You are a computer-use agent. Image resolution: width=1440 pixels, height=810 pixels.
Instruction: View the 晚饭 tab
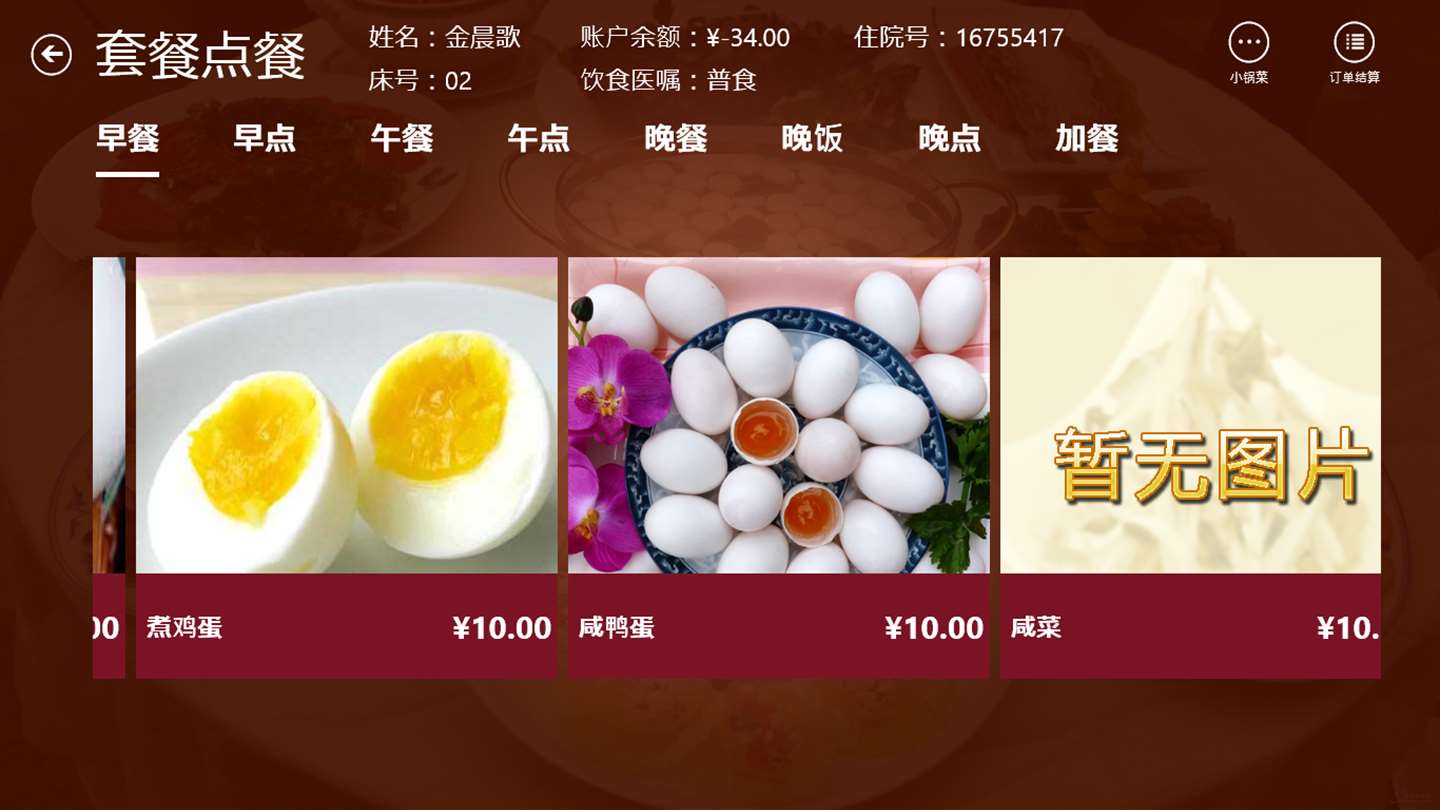coord(812,138)
